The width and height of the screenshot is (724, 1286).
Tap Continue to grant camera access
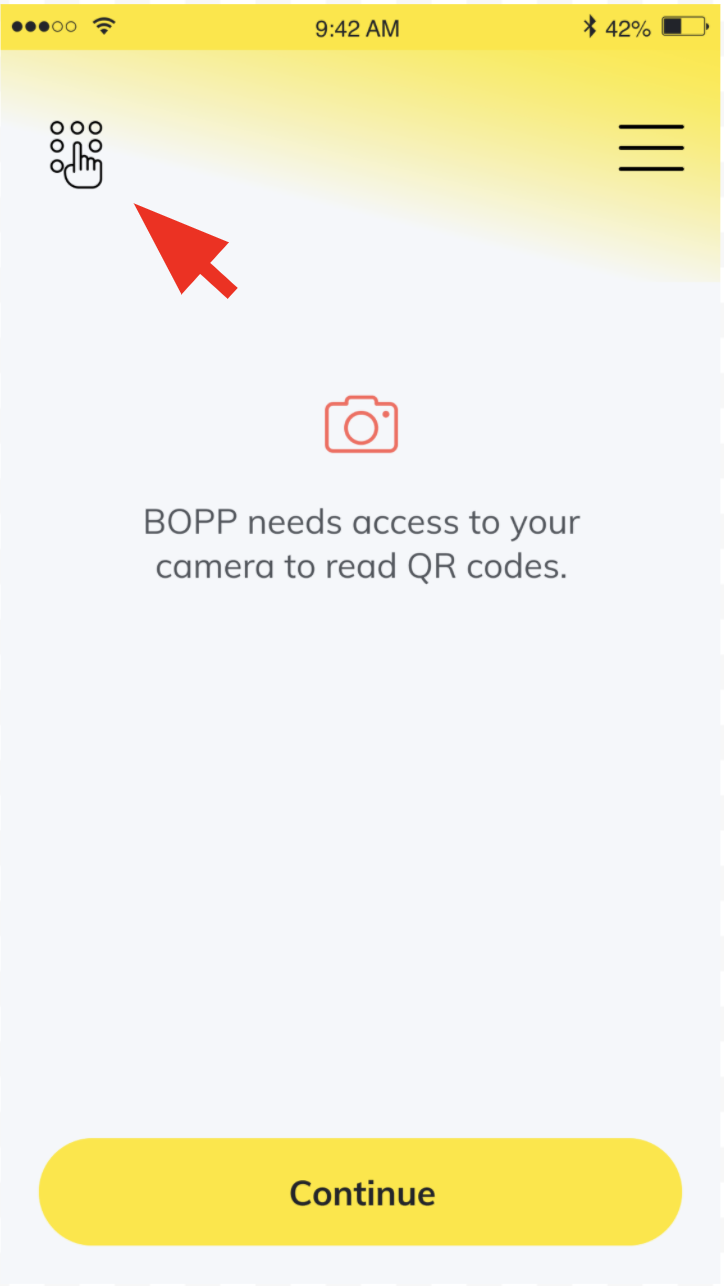(x=361, y=1192)
